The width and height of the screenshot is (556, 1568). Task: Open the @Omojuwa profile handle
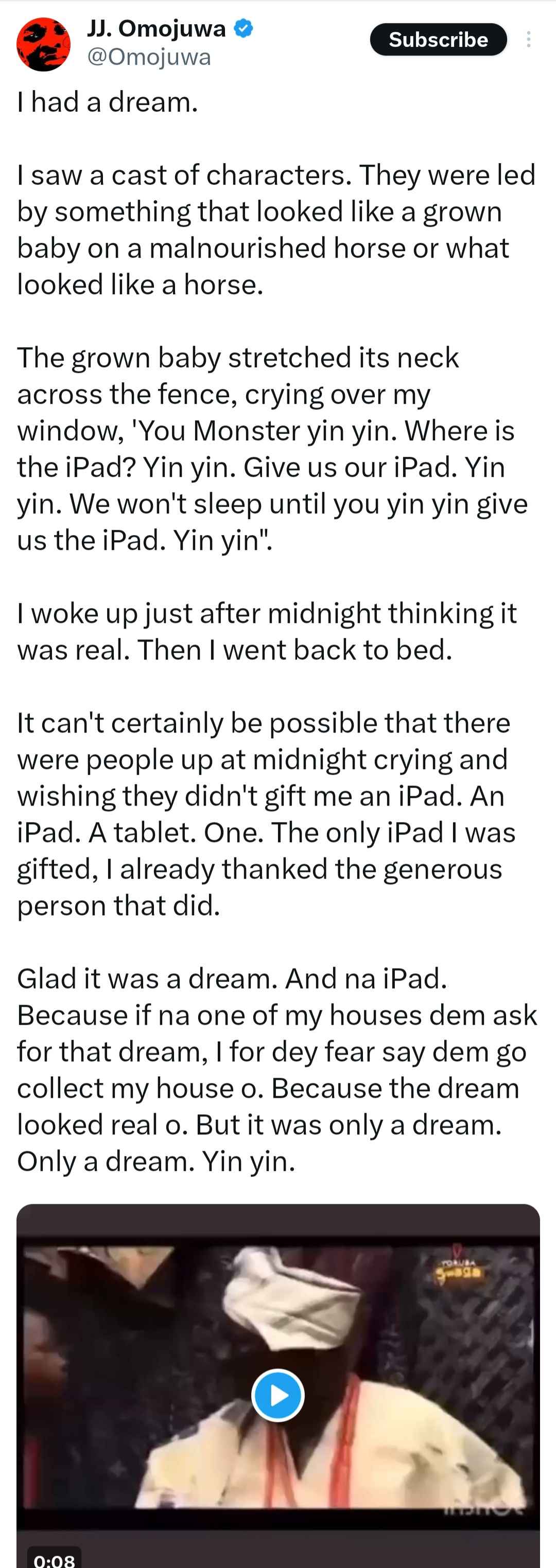click(149, 57)
